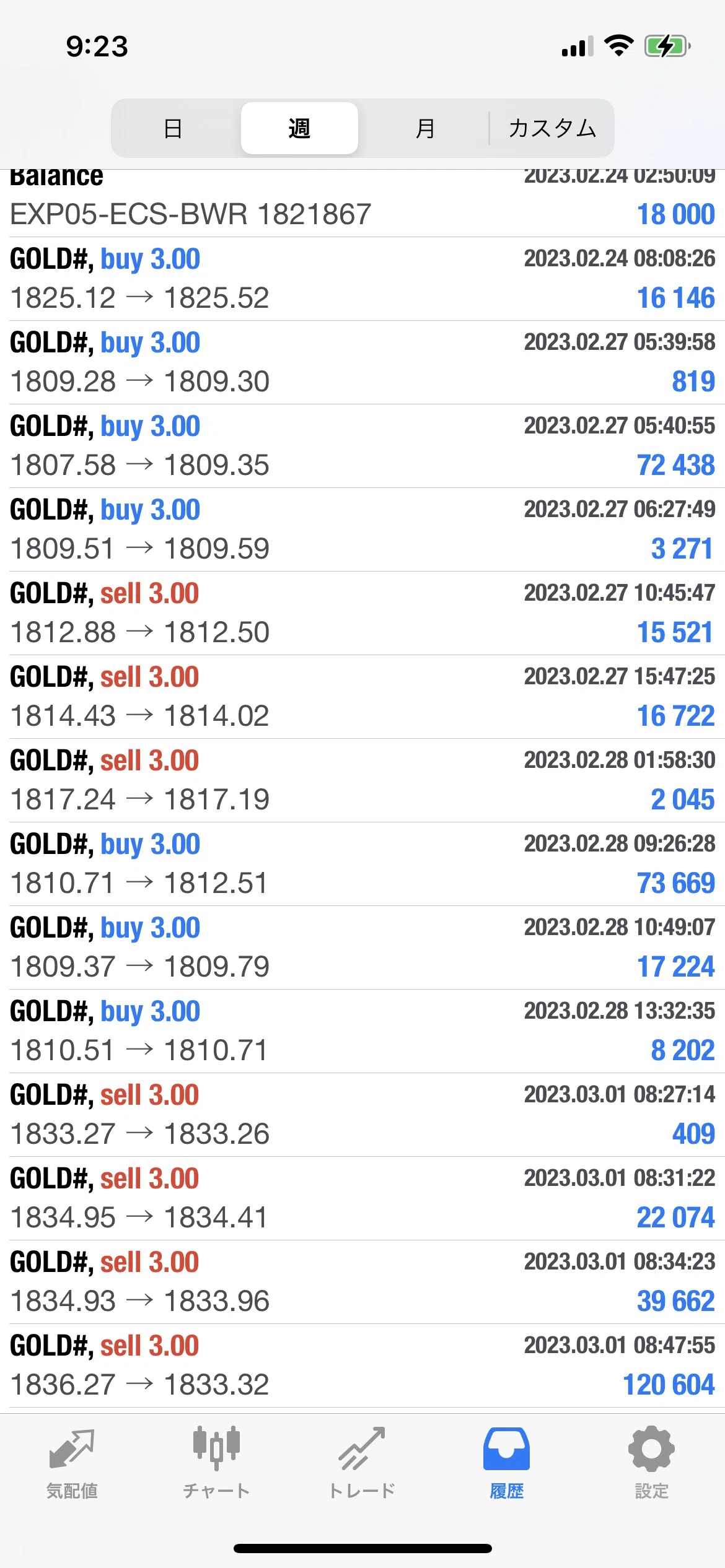Open the トレード trade tab
Image resolution: width=725 pixels, height=1568 pixels.
362,1464
